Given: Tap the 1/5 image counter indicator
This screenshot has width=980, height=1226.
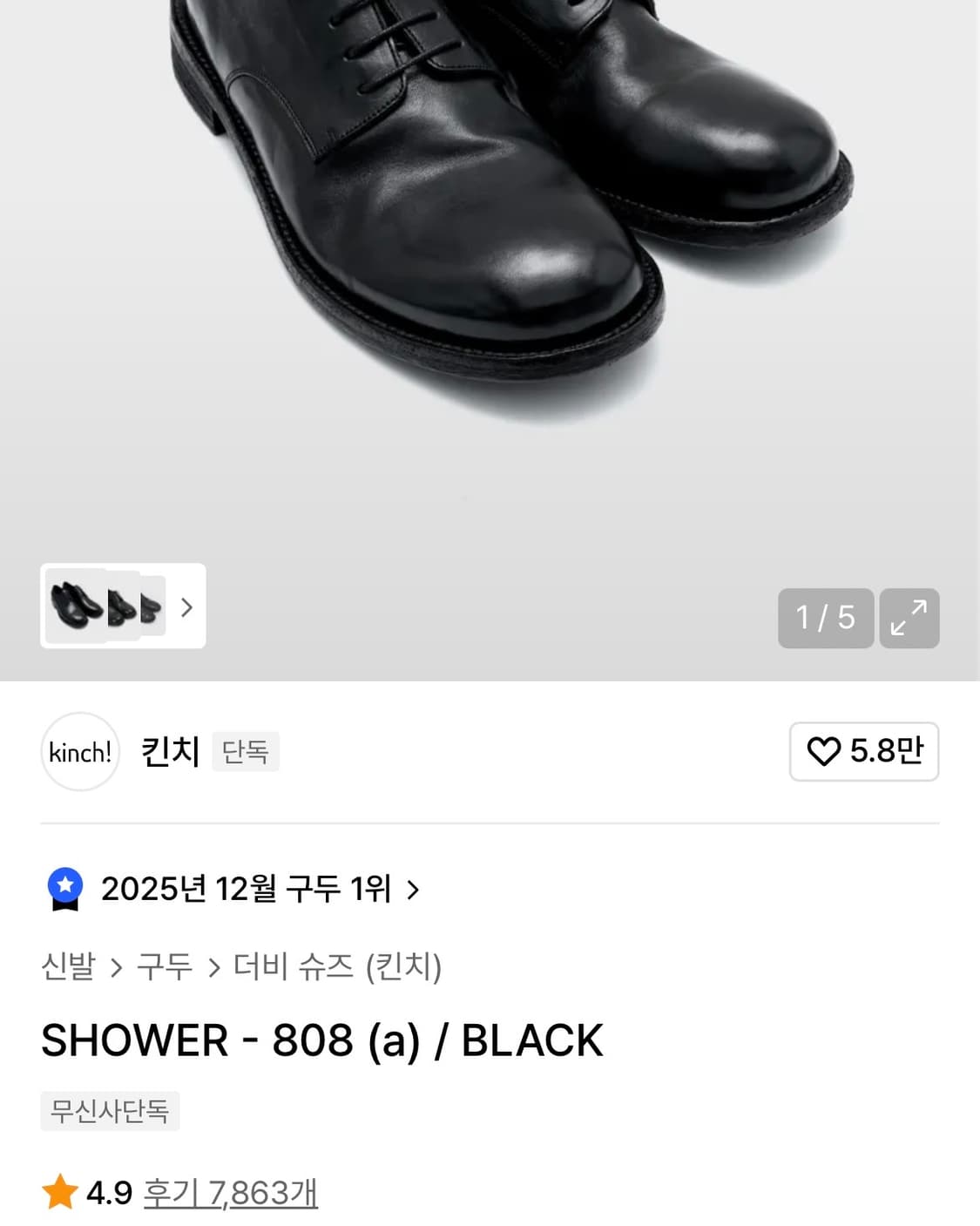Looking at the screenshot, I should tap(825, 619).
